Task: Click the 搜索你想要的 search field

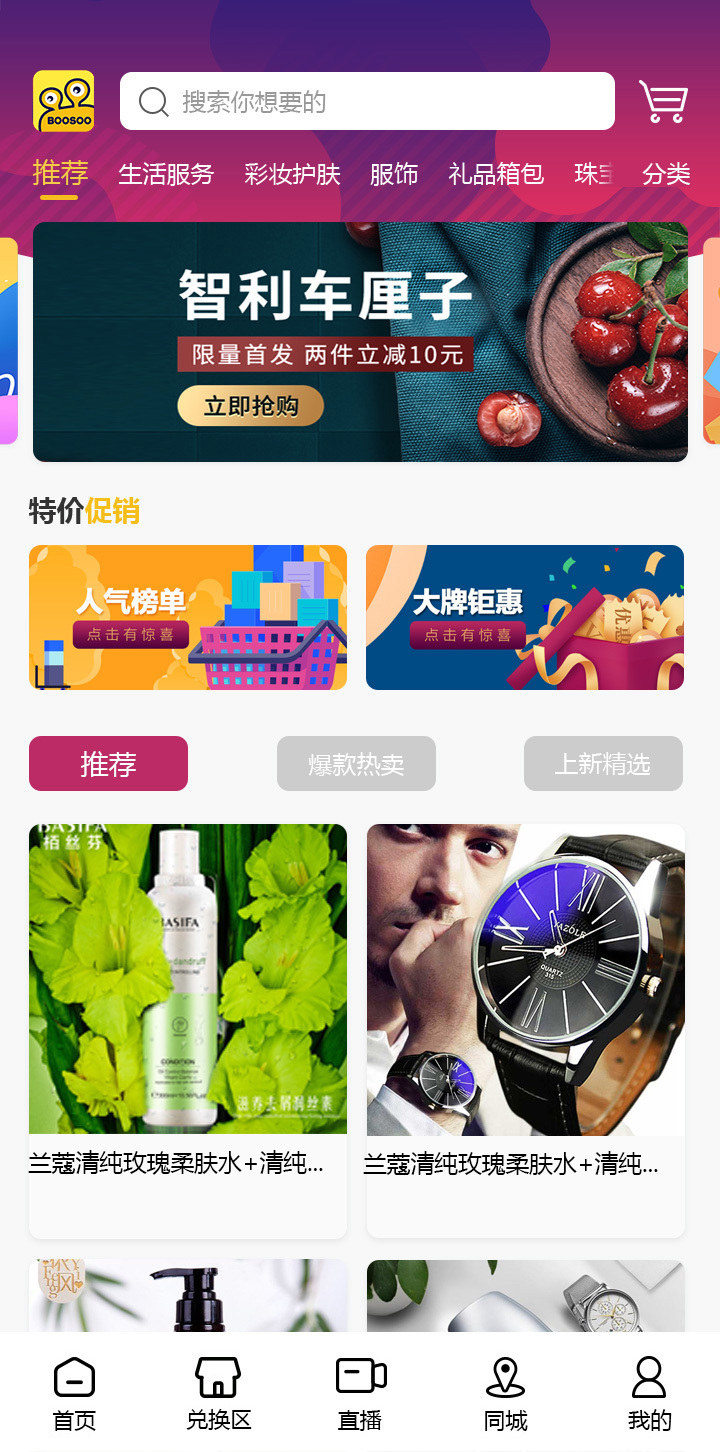Action: [365, 100]
